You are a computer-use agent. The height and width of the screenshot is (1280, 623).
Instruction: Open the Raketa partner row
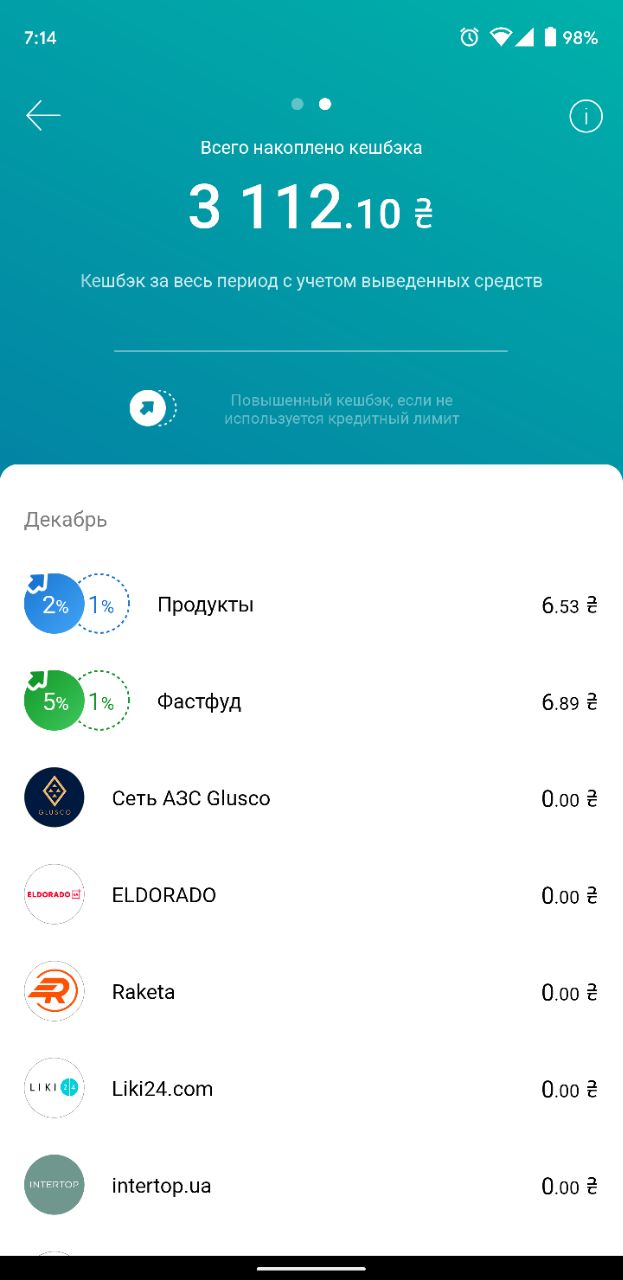coord(311,992)
